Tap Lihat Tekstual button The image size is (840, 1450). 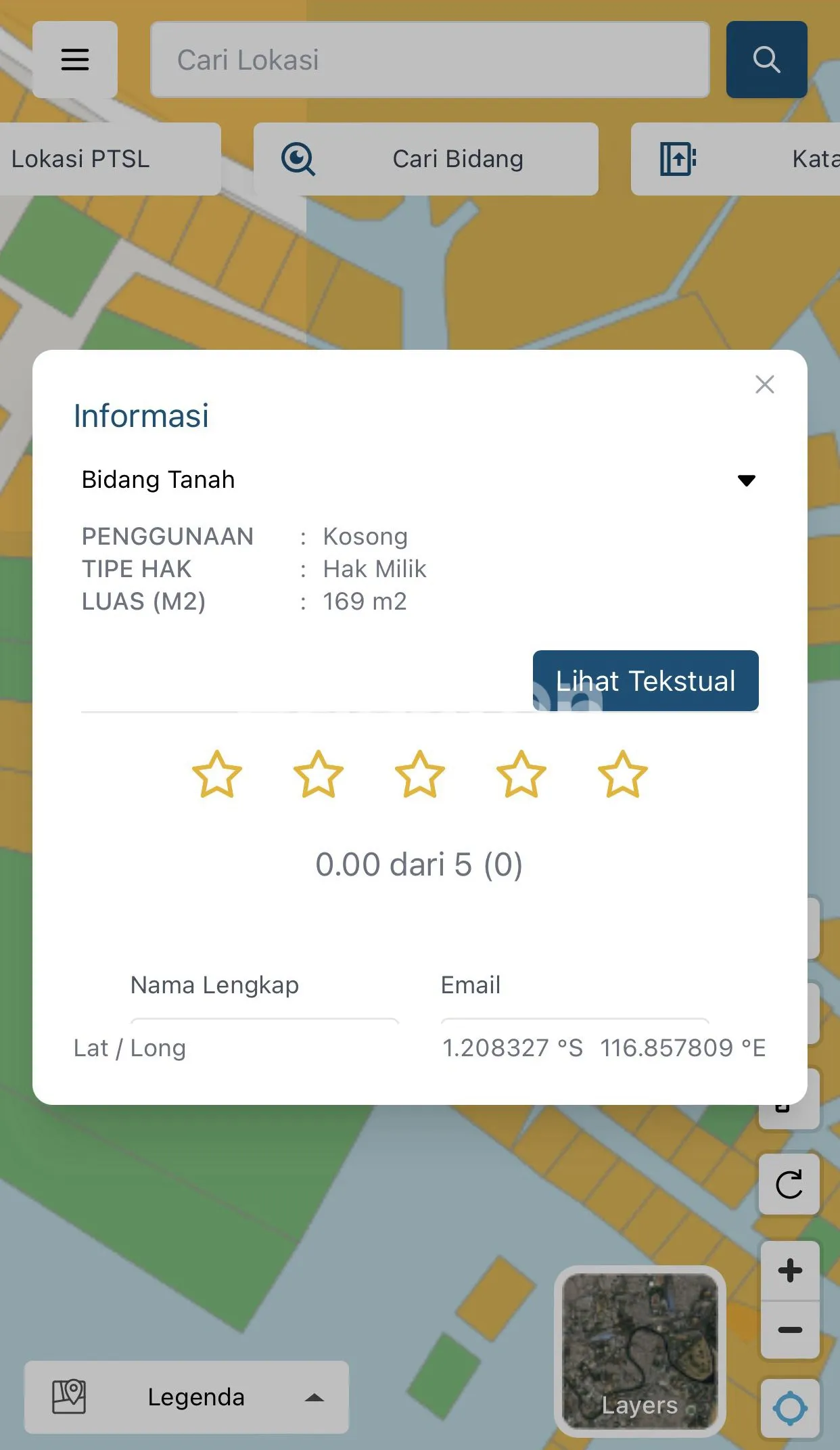pos(645,681)
